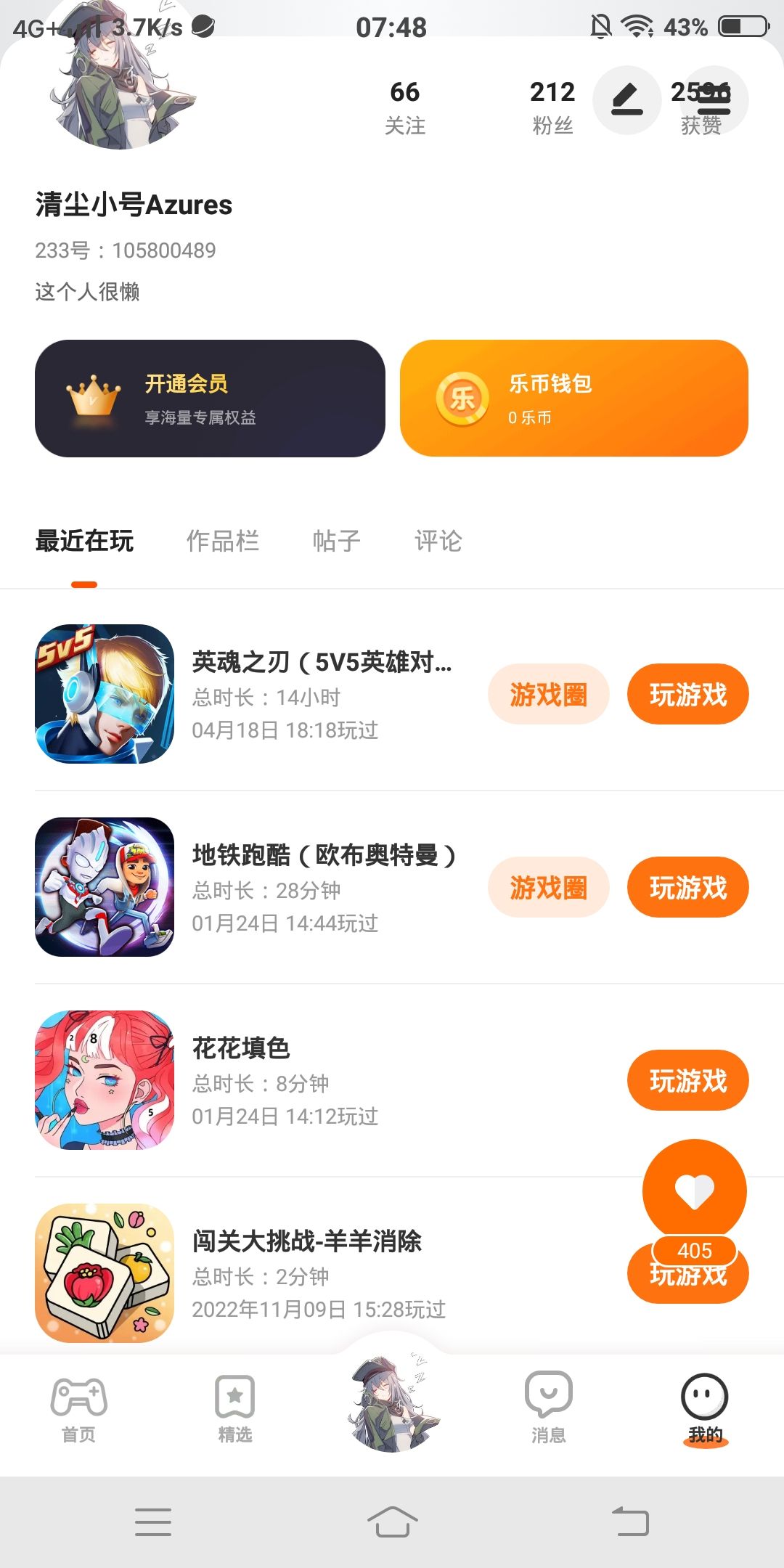
Task: Switch to the 评论 tab
Action: point(438,541)
